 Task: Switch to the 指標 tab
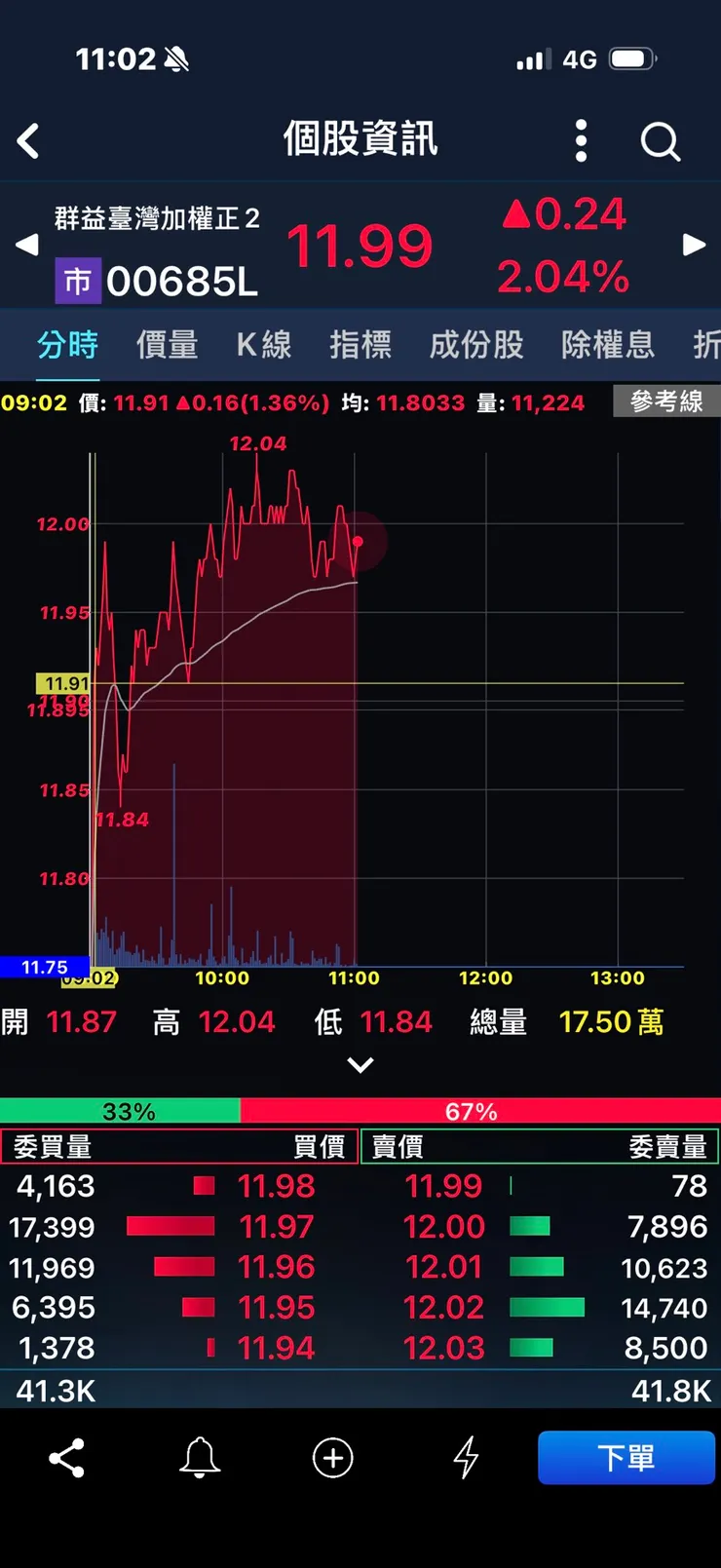tap(360, 344)
